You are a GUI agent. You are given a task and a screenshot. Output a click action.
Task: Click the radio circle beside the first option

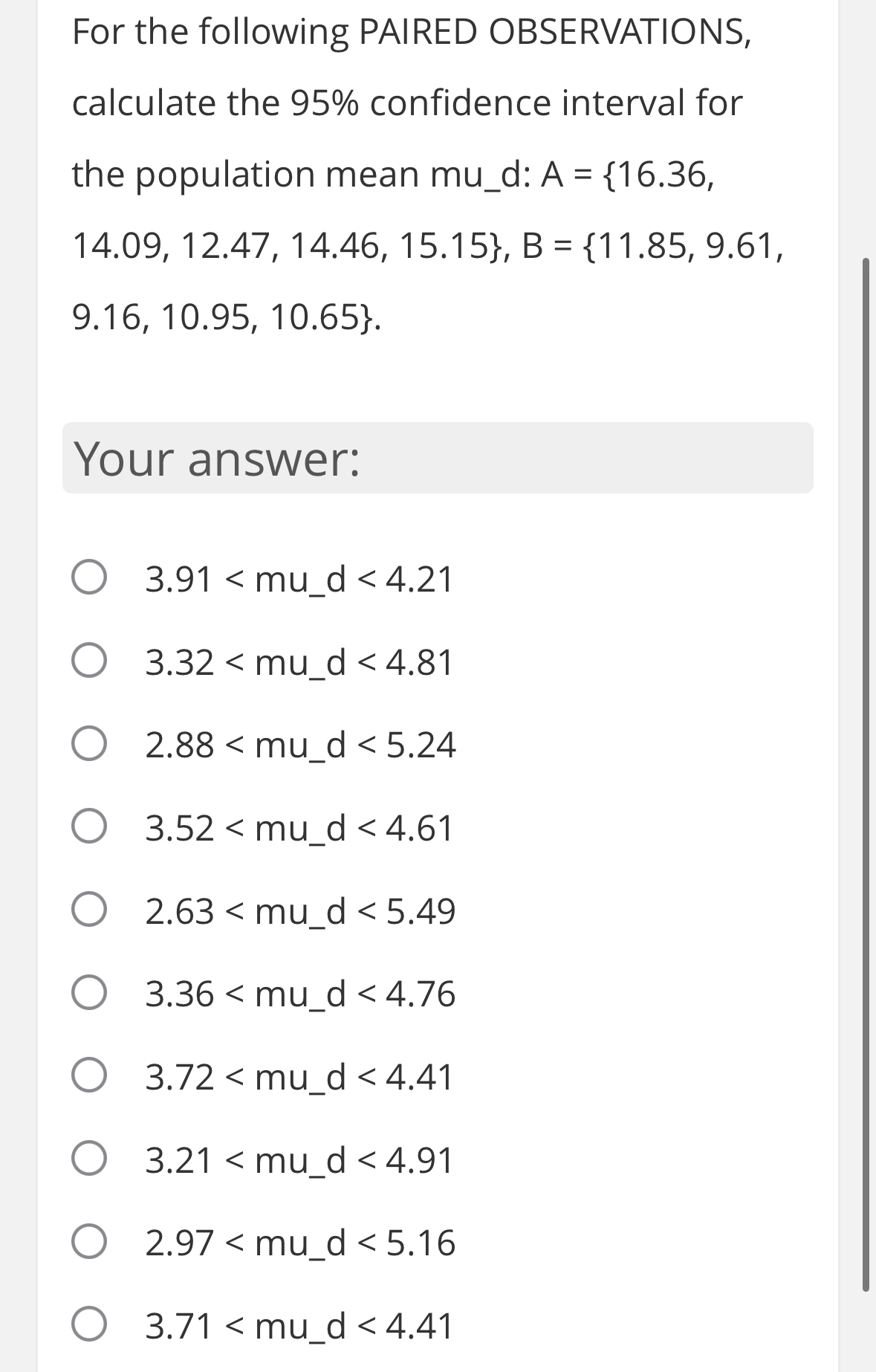[91, 576]
